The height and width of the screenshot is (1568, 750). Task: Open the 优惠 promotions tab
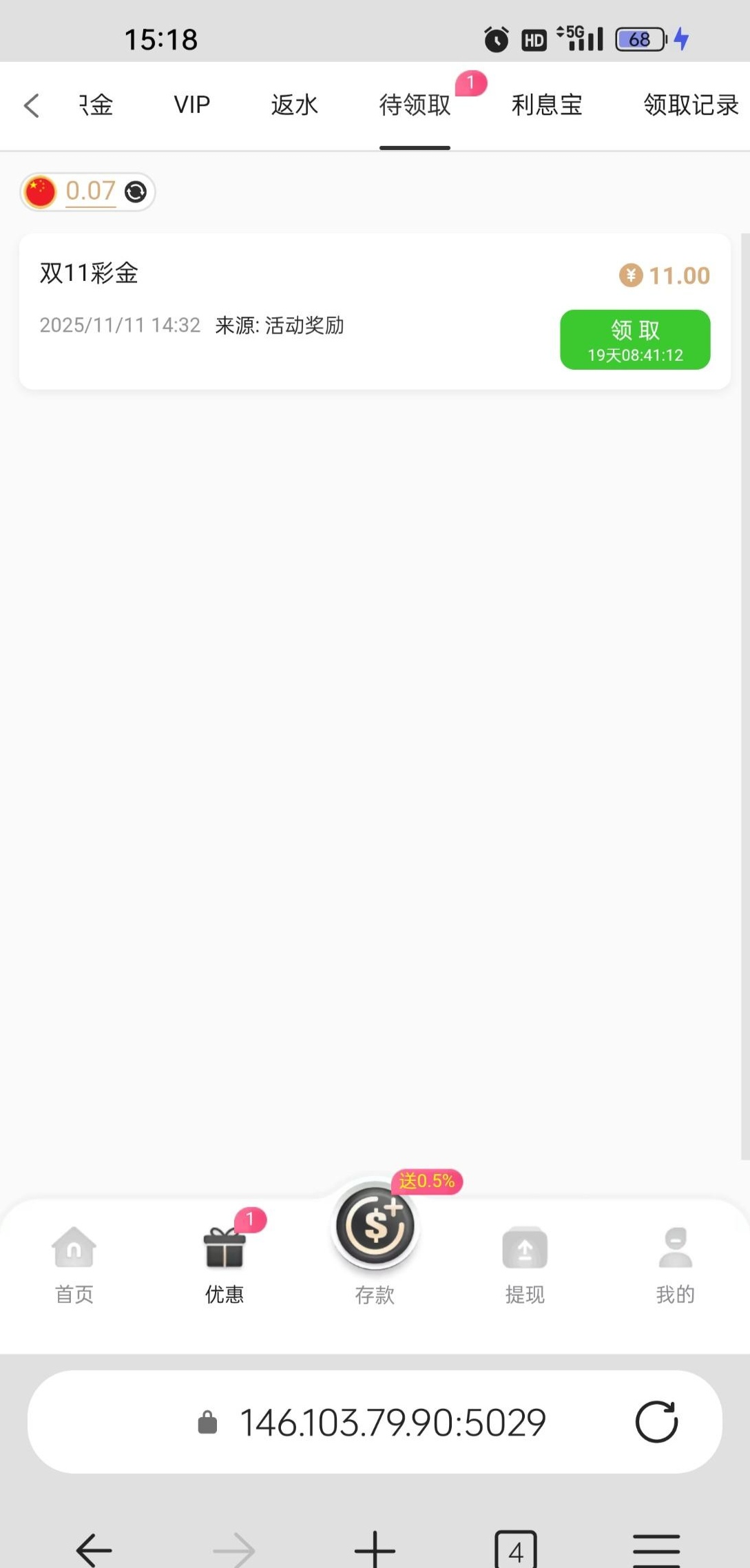point(225,1264)
